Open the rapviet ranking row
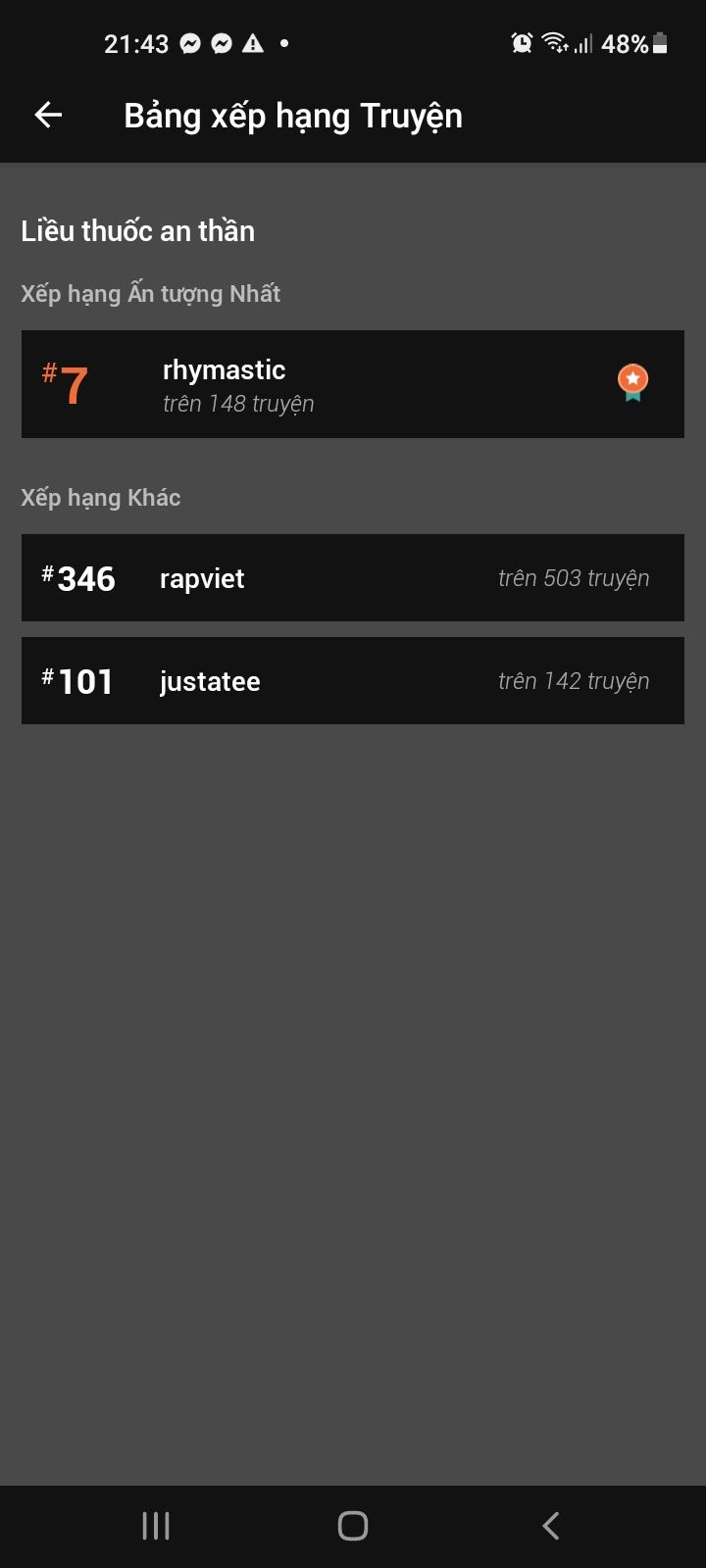The height and width of the screenshot is (1568, 706). click(x=353, y=578)
